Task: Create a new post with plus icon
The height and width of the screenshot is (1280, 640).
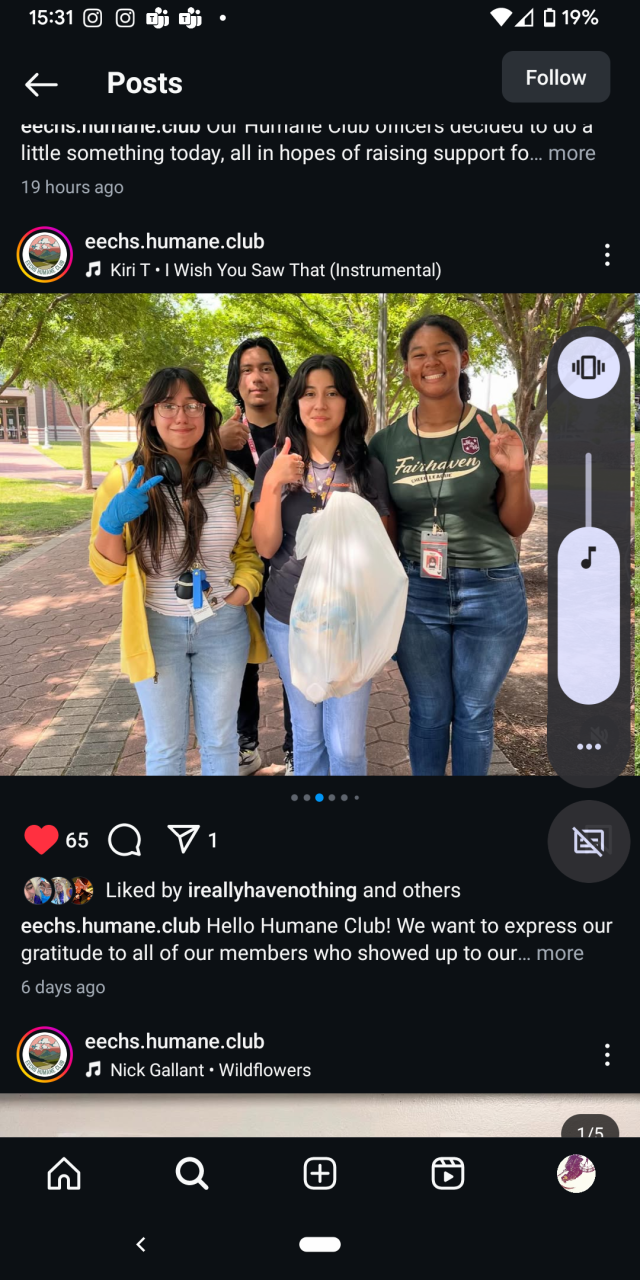Action: tap(320, 1173)
